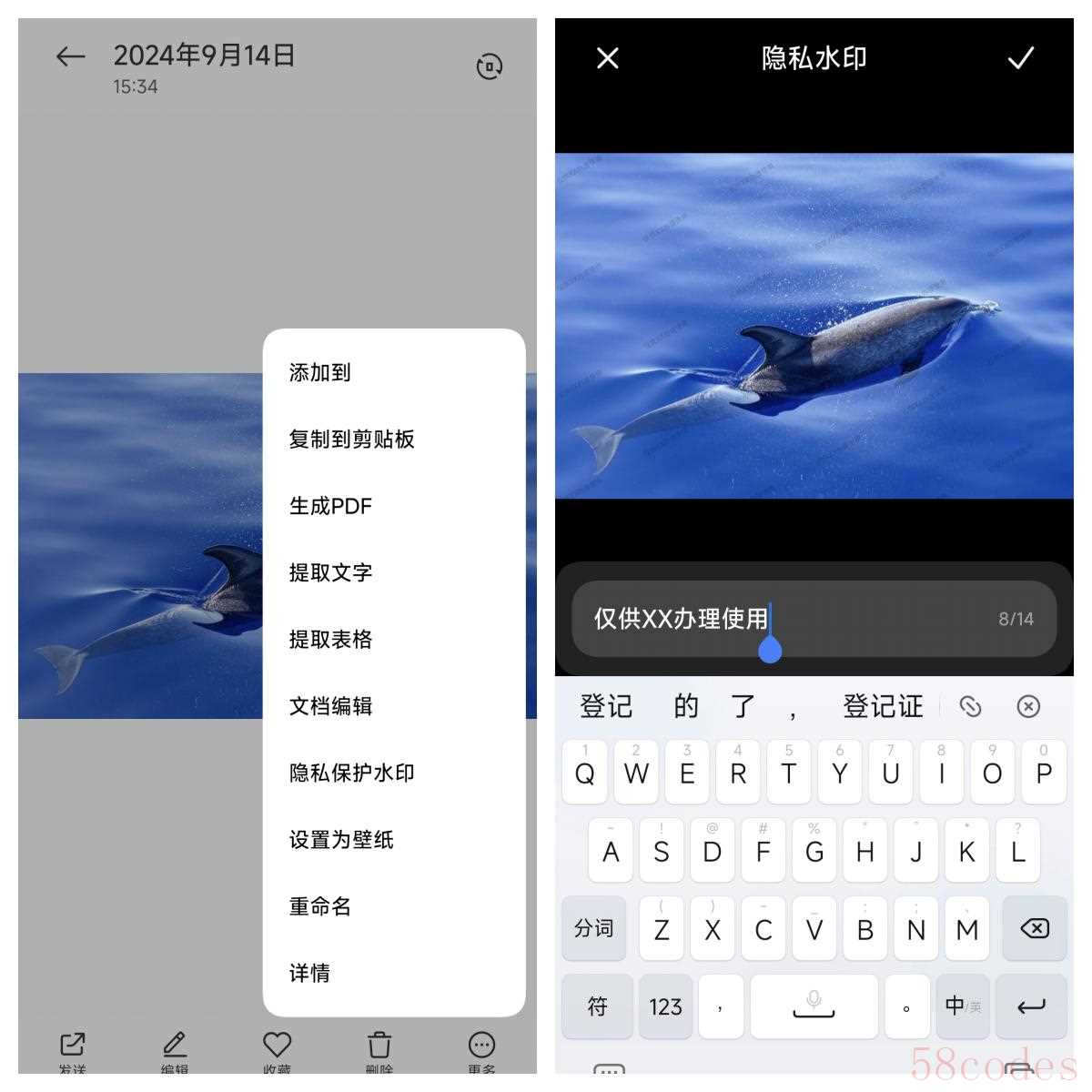
Task: Select 生成PDF in the menu
Action: click(330, 506)
